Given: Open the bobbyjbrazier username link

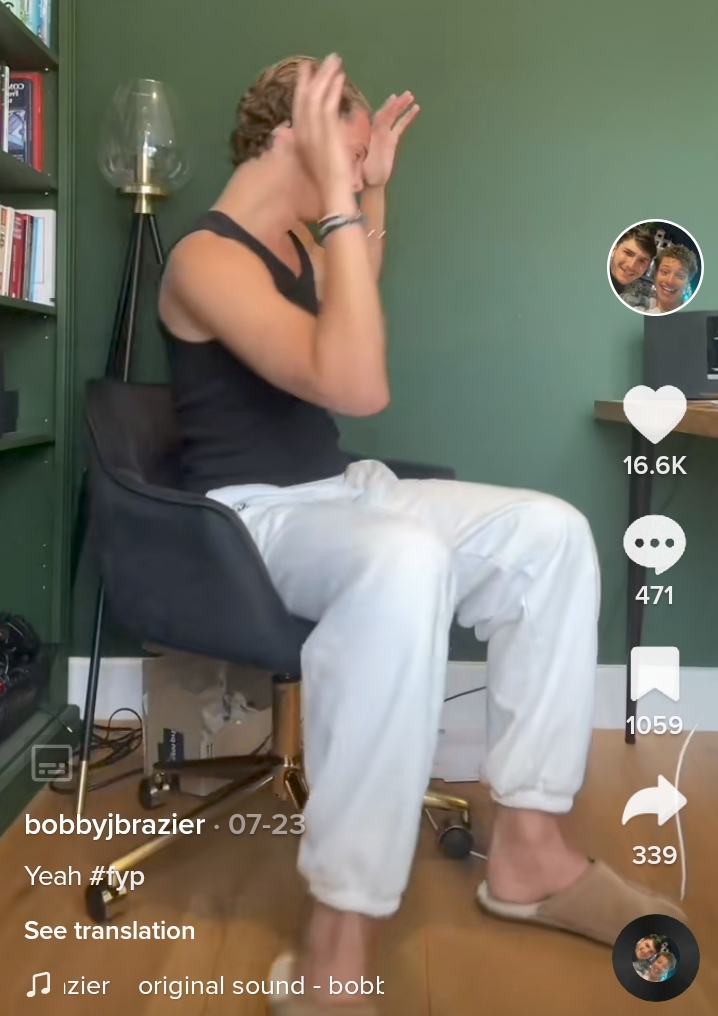Looking at the screenshot, I should [114, 825].
